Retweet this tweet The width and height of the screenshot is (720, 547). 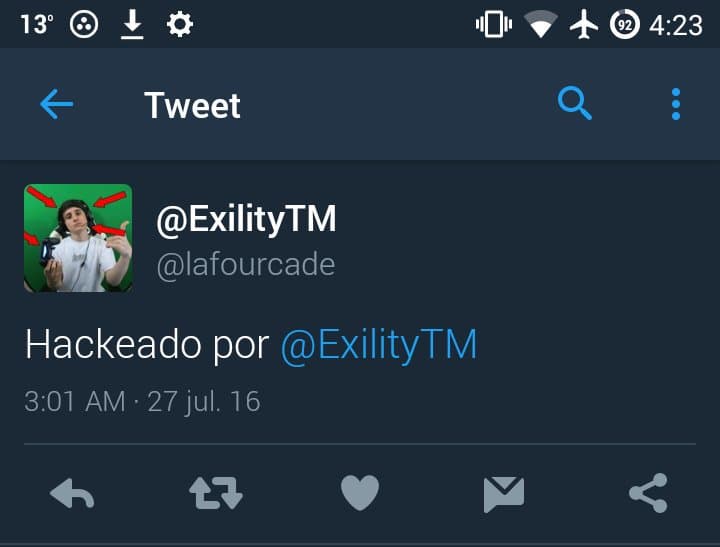(x=216, y=492)
